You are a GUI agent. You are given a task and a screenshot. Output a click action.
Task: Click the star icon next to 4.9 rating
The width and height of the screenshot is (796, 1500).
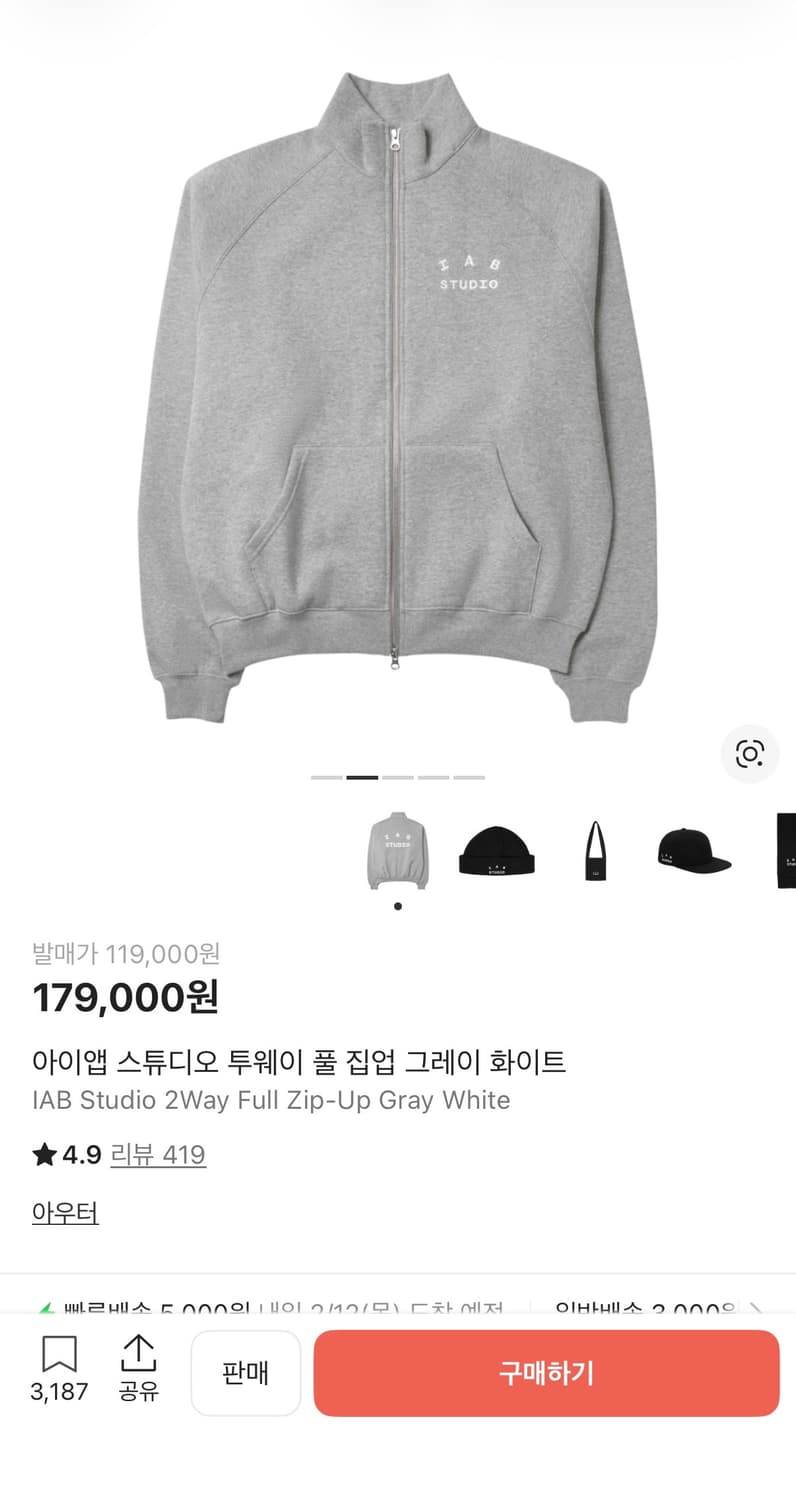click(x=44, y=1154)
